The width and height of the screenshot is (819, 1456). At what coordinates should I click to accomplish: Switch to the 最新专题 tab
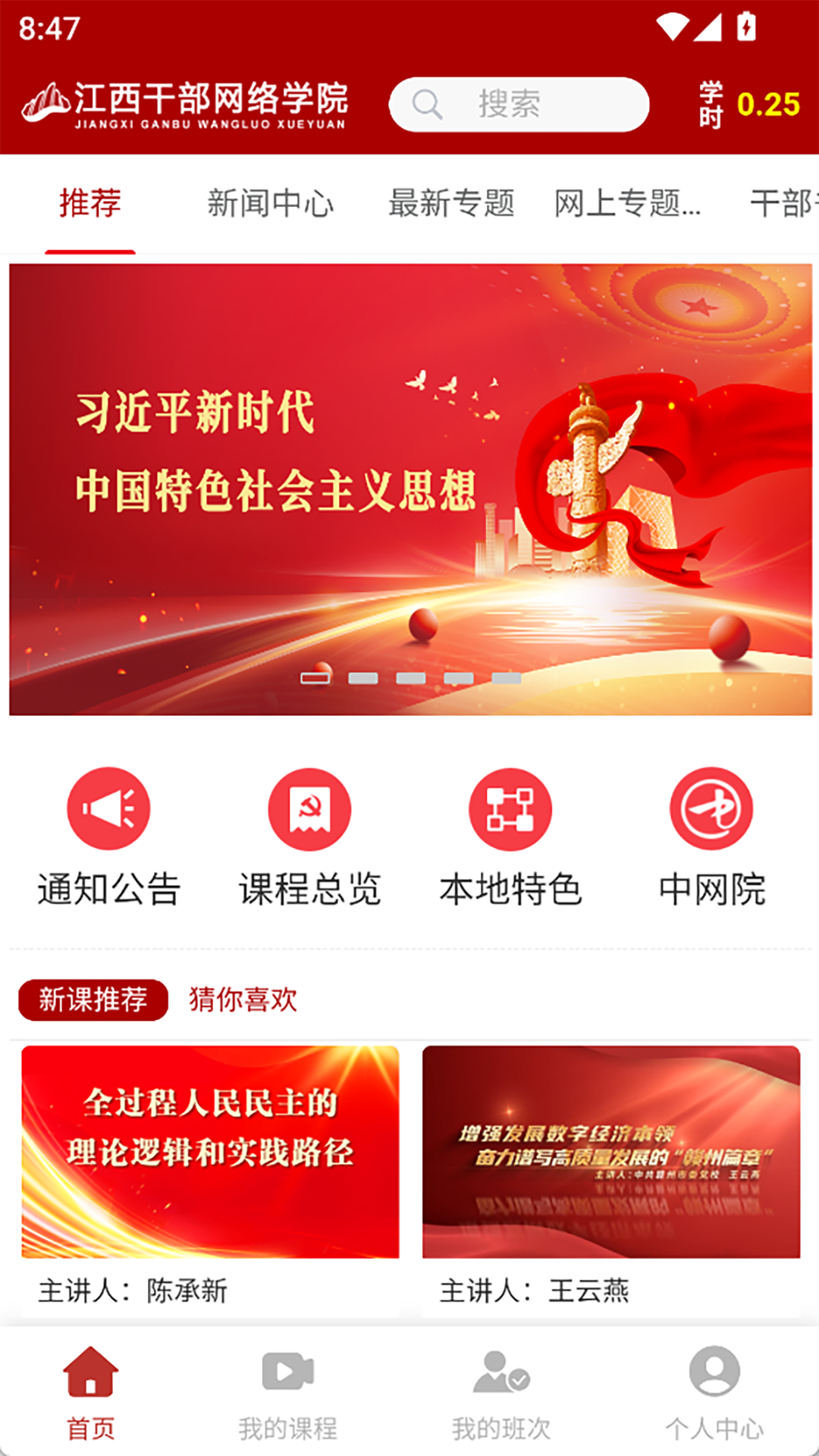pyautogui.click(x=451, y=203)
